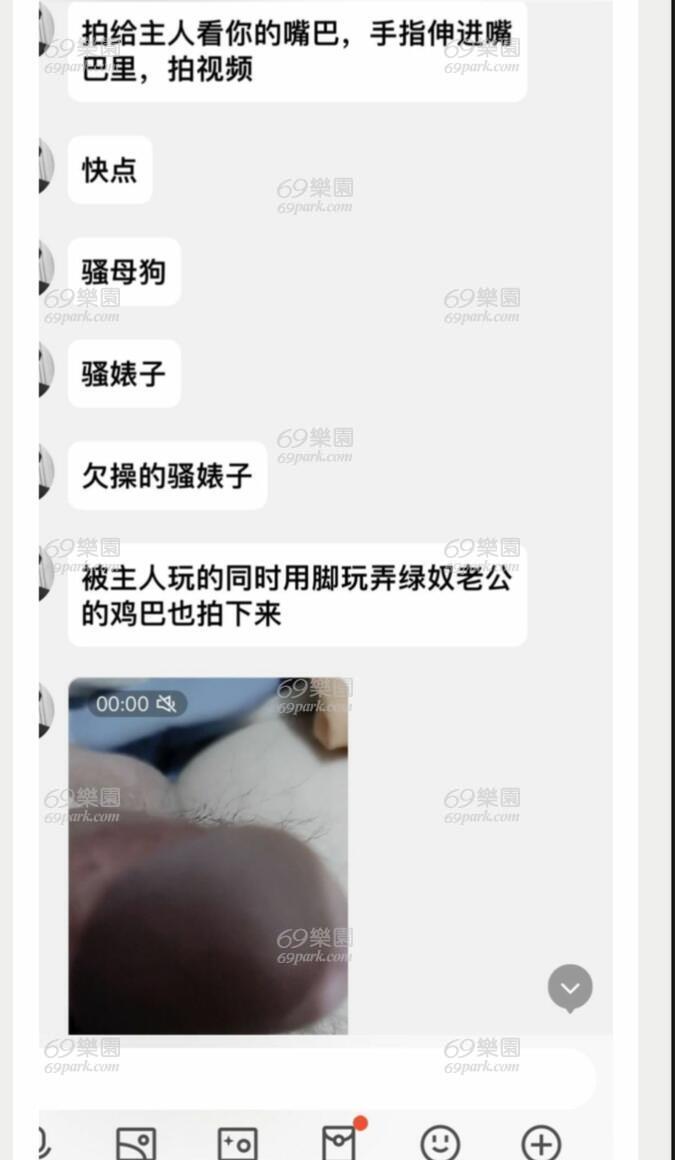Open the plus menu for more attachments
This screenshot has width=675, height=1160.
pyautogui.click(x=541, y=1144)
